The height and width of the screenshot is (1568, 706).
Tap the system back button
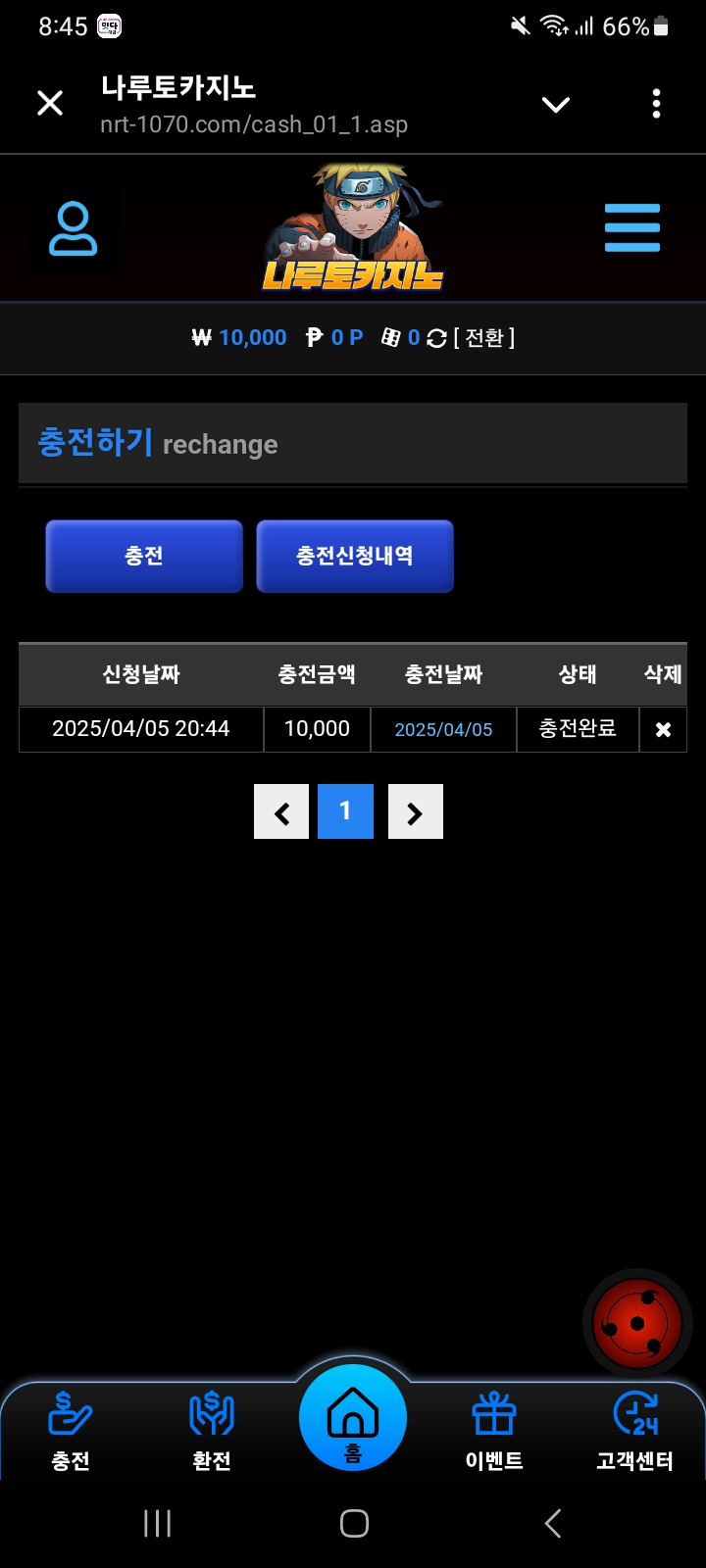pyautogui.click(x=553, y=1523)
